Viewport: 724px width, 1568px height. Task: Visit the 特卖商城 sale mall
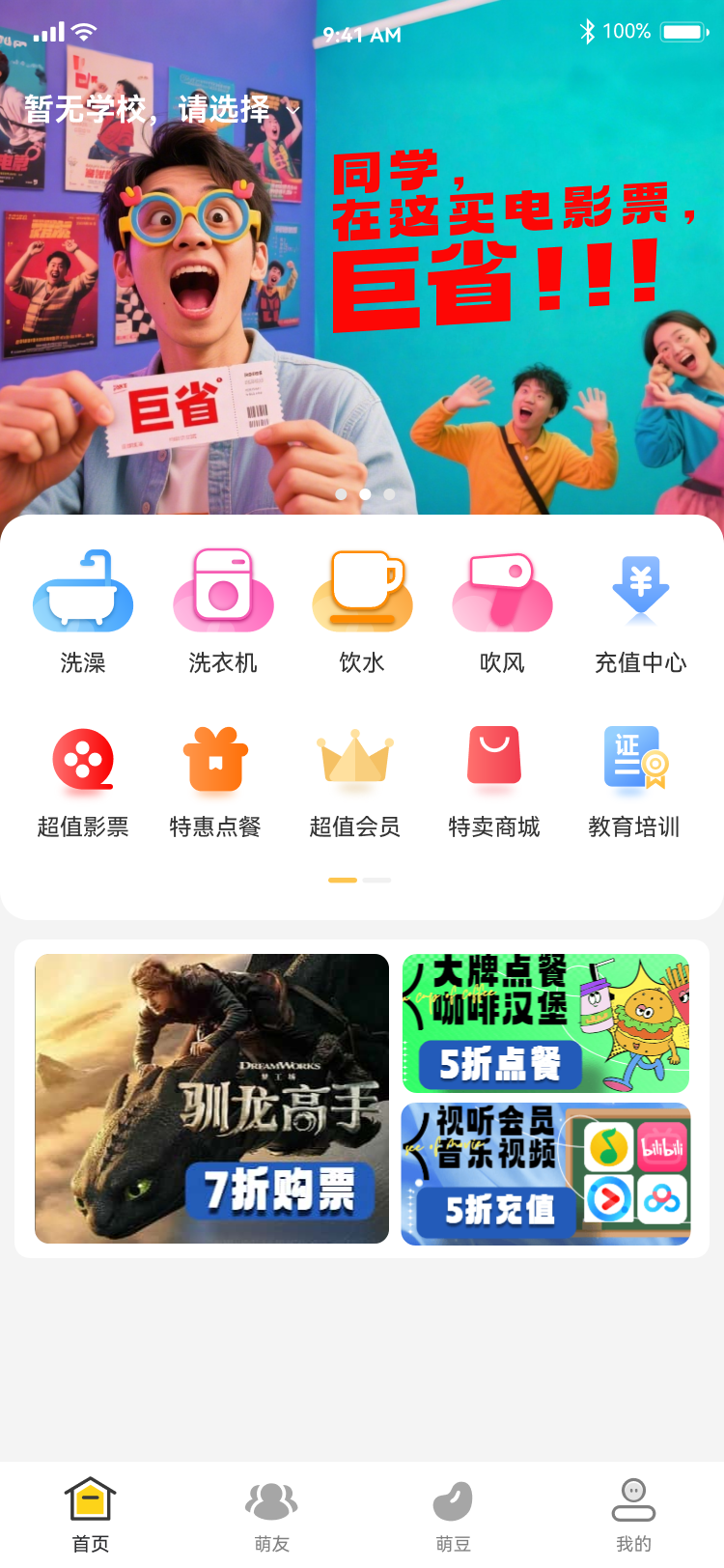coord(494,780)
